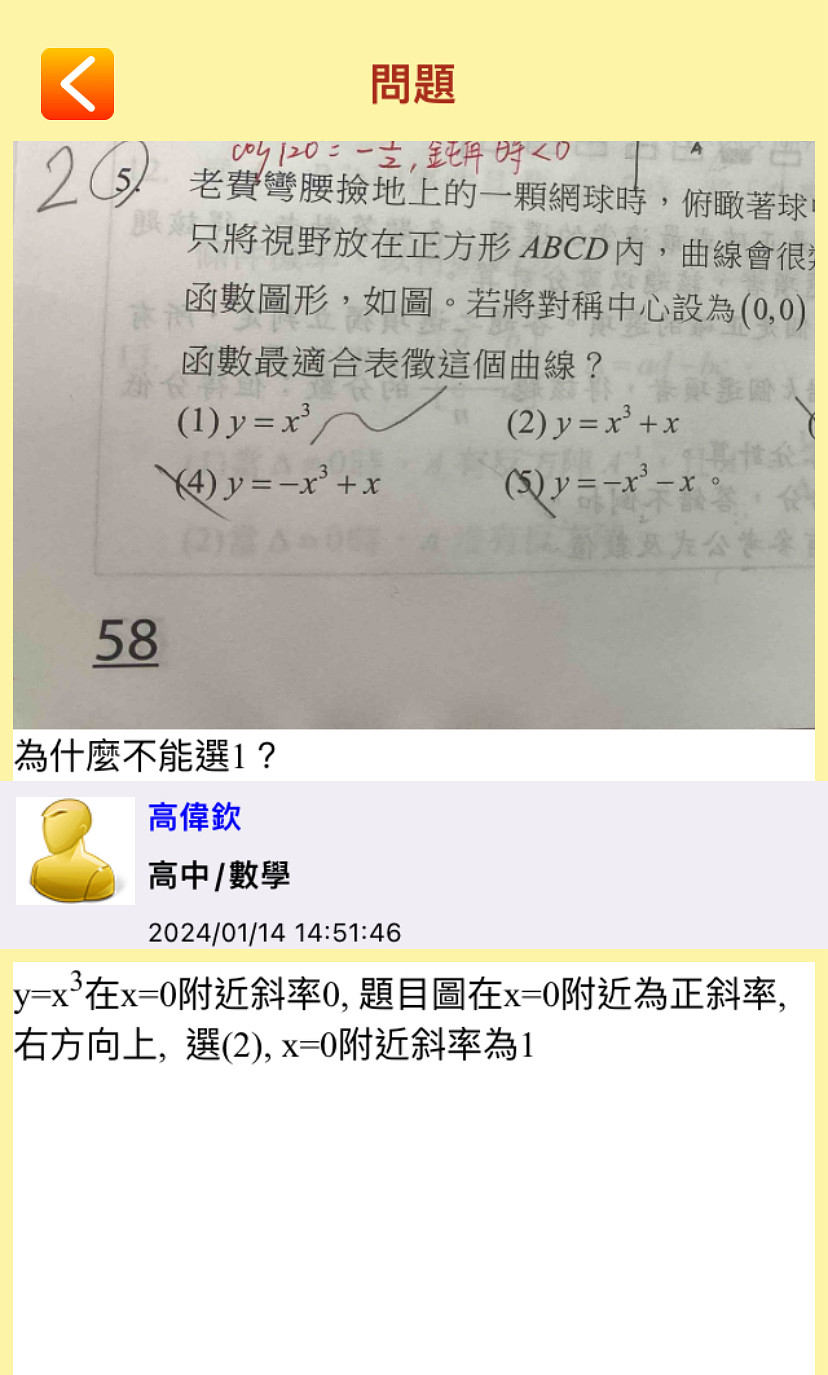Open the 高偉欽 name link
Screen dimensions: 828x1375
pyautogui.click(x=195, y=818)
